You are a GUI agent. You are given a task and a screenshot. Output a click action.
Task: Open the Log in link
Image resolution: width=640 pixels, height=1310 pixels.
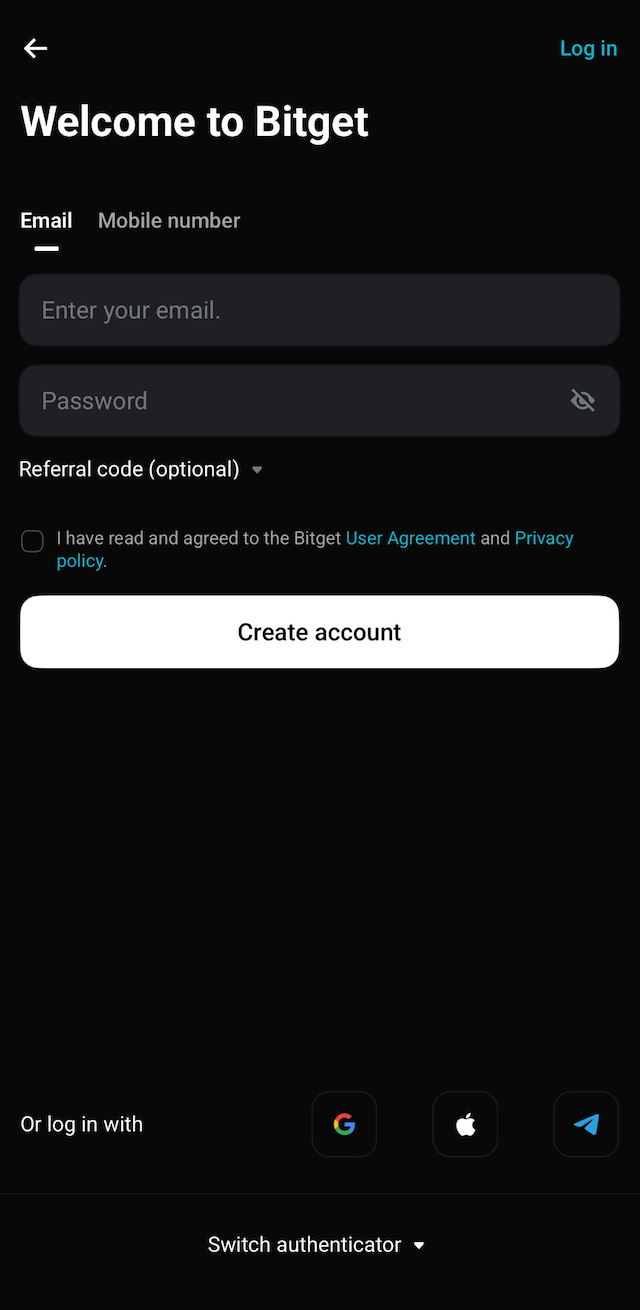(x=588, y=48)
